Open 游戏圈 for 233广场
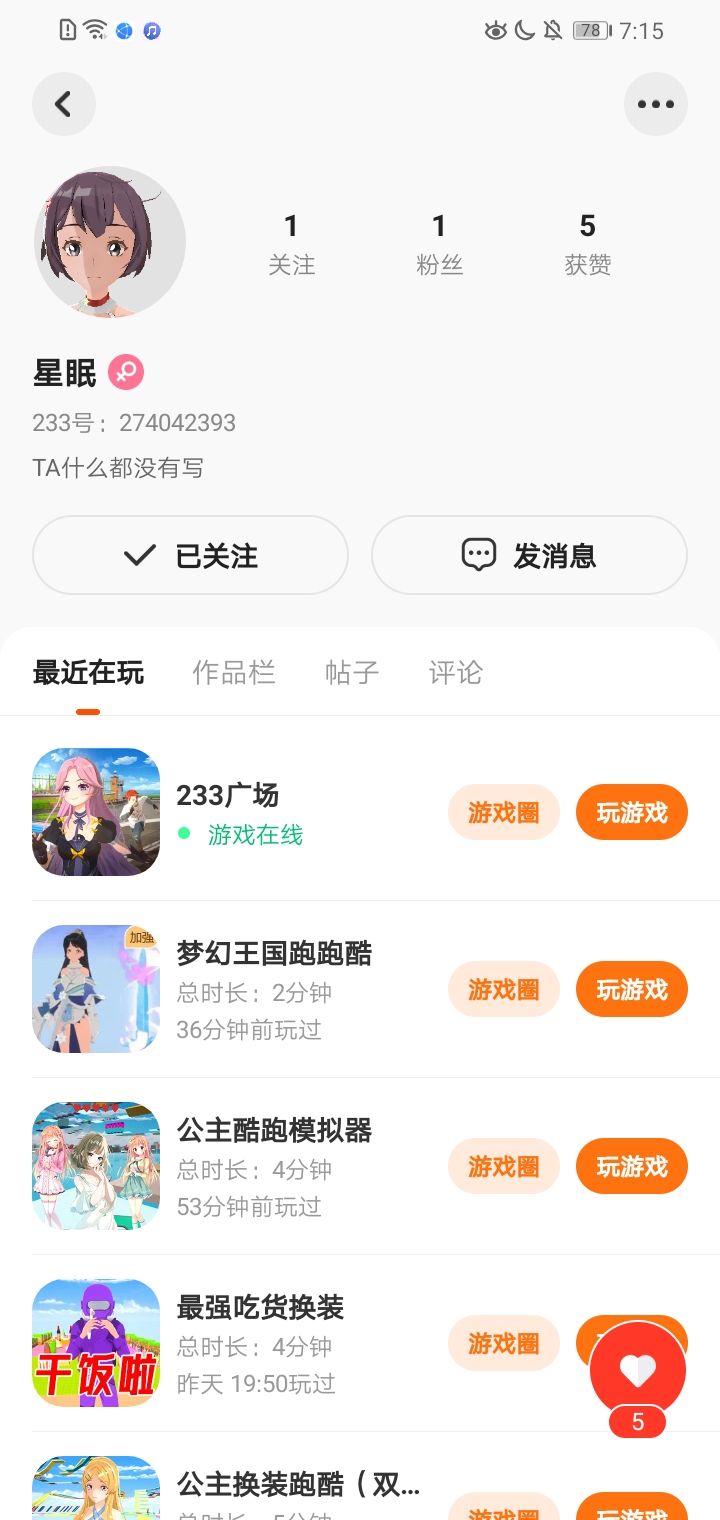 click(503, 812)
